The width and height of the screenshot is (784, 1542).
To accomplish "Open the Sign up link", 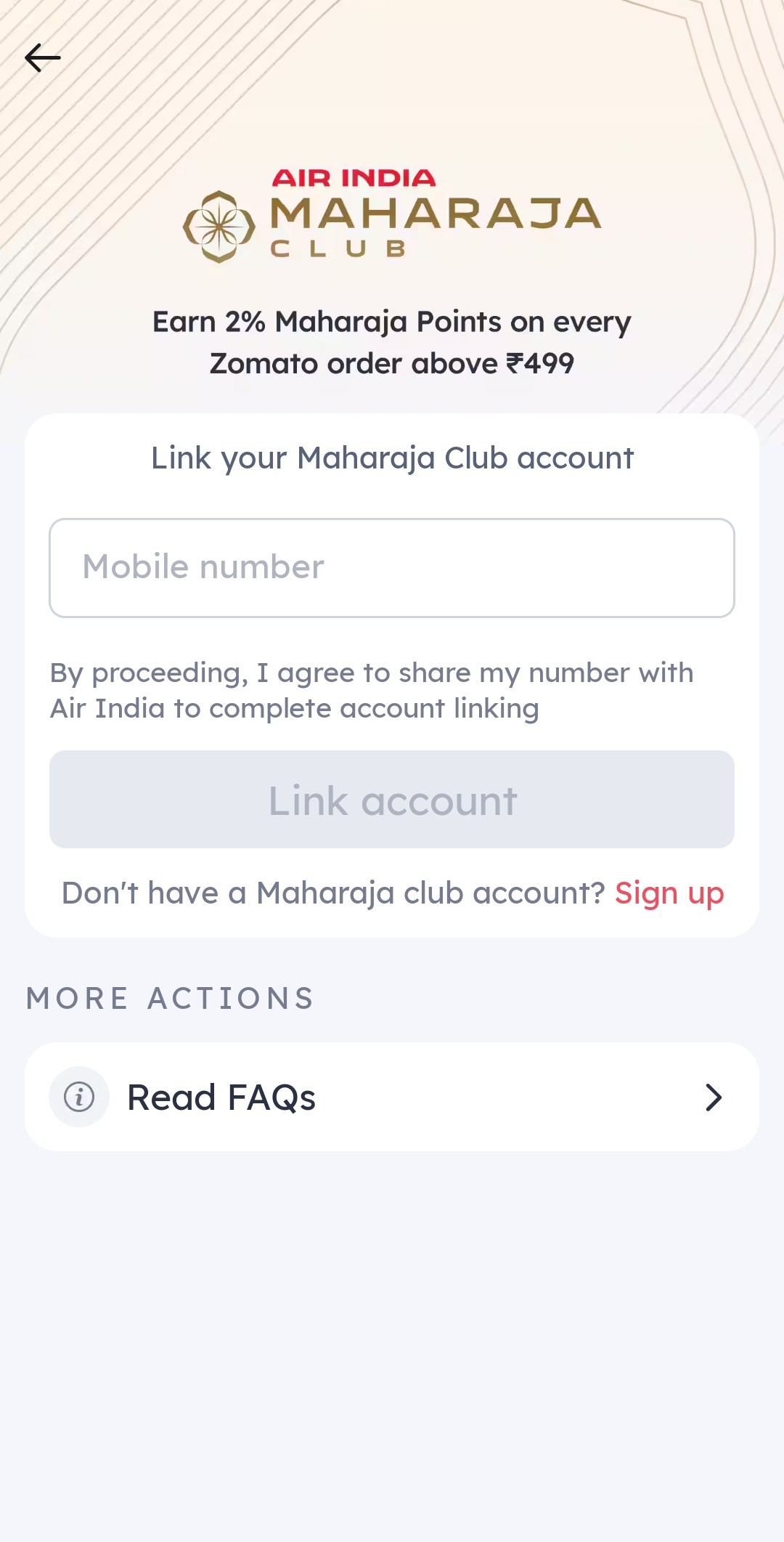I will click(669, 893).
